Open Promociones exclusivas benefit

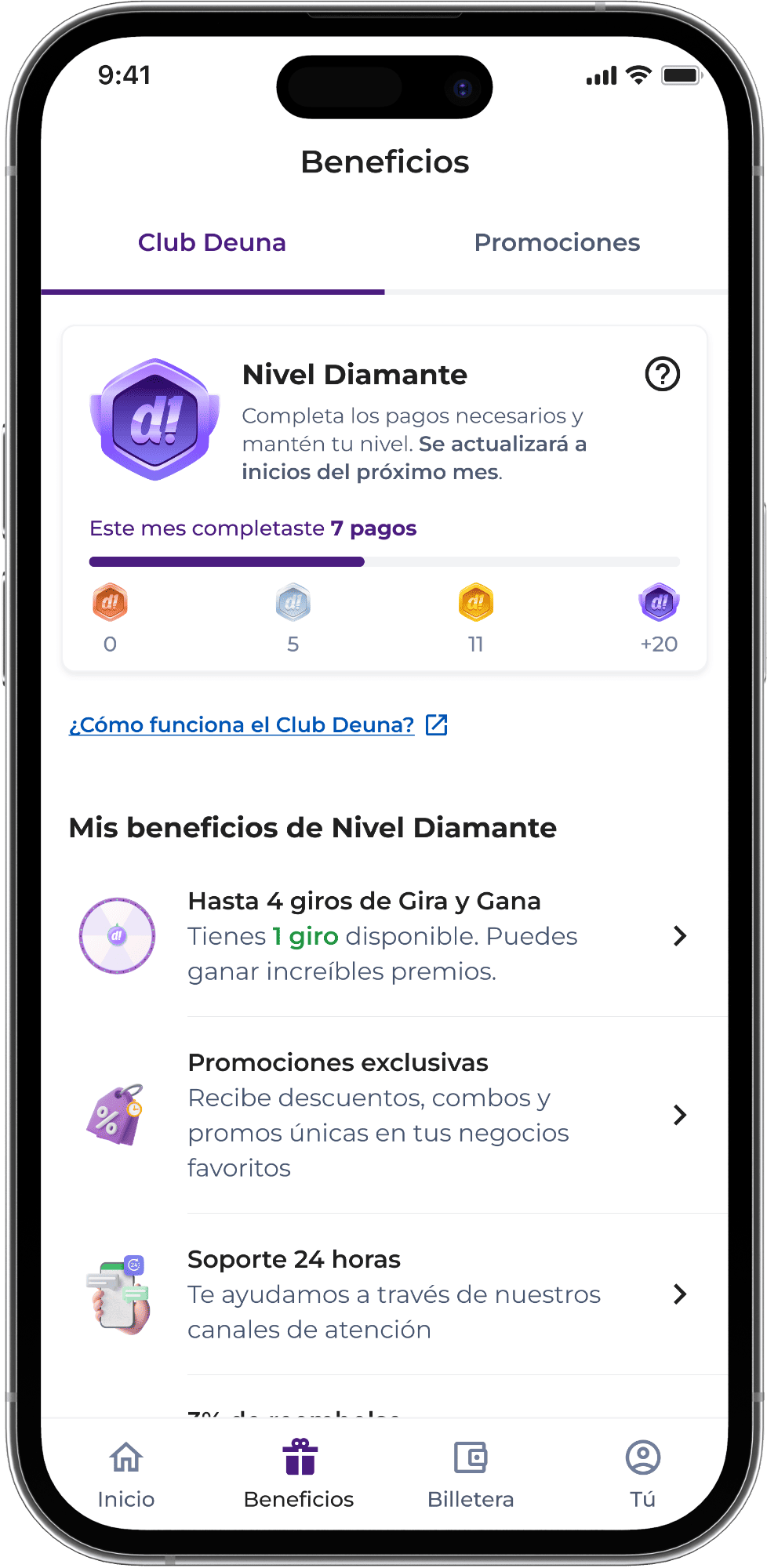[384, 1115]
